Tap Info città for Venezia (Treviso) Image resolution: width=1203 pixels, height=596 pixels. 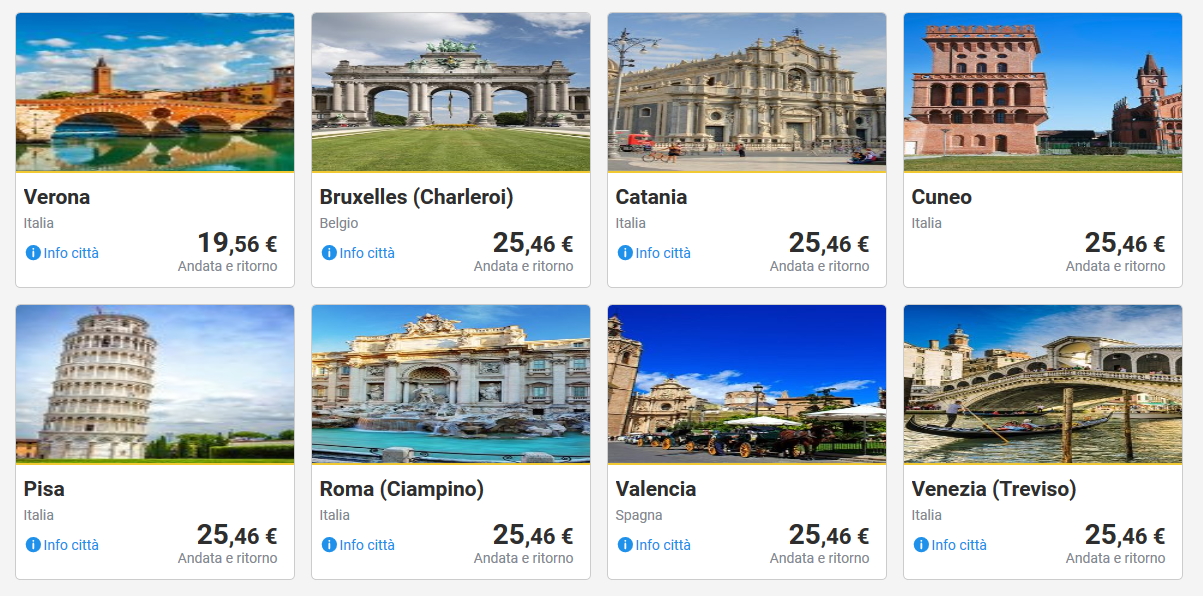tap(951, 545)
